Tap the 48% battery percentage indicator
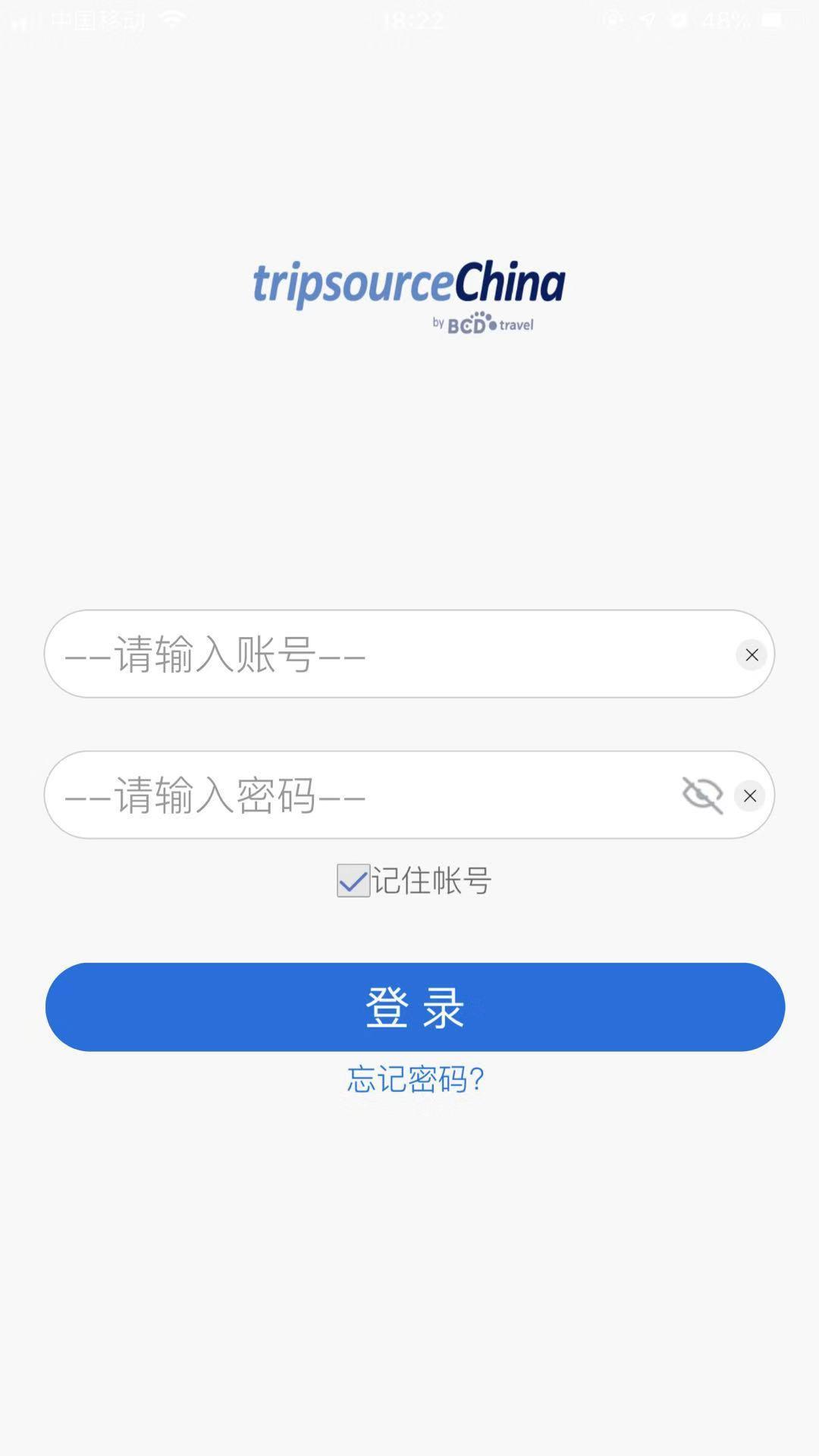Screen dimensions: 819x1456 coord(726,20)
